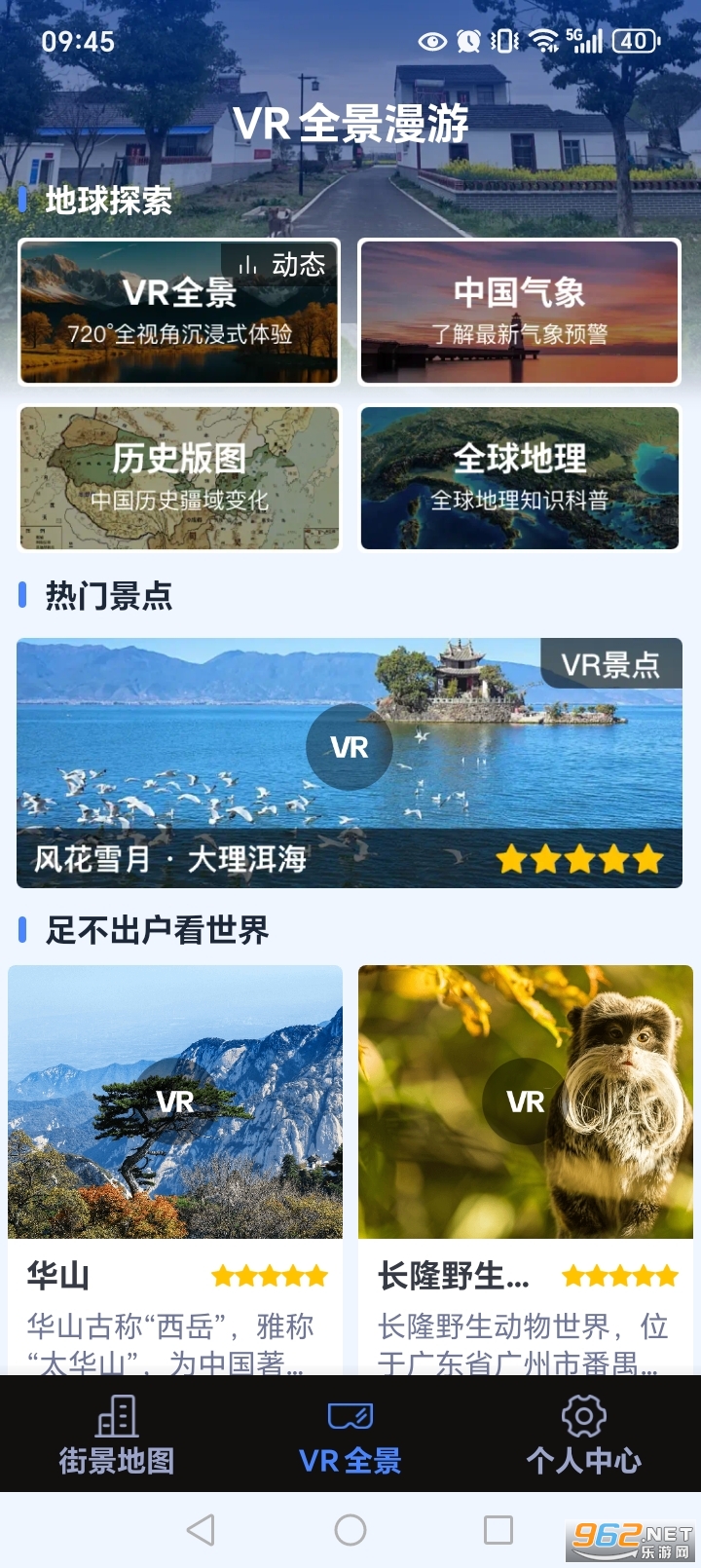Tap the VR icon on the 华山 photo

click(x=175, y=1103)
